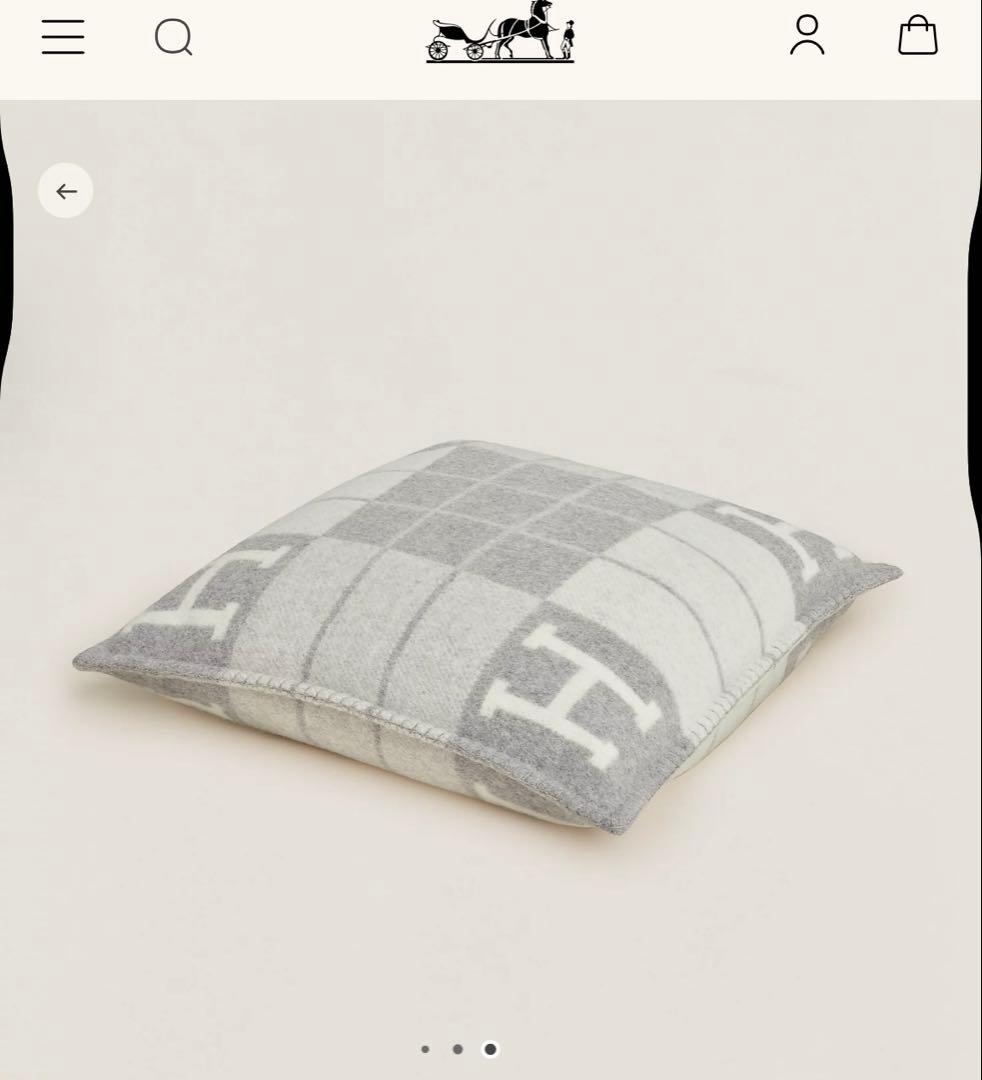
Task: Open the account profile icon
Action: 806,37
